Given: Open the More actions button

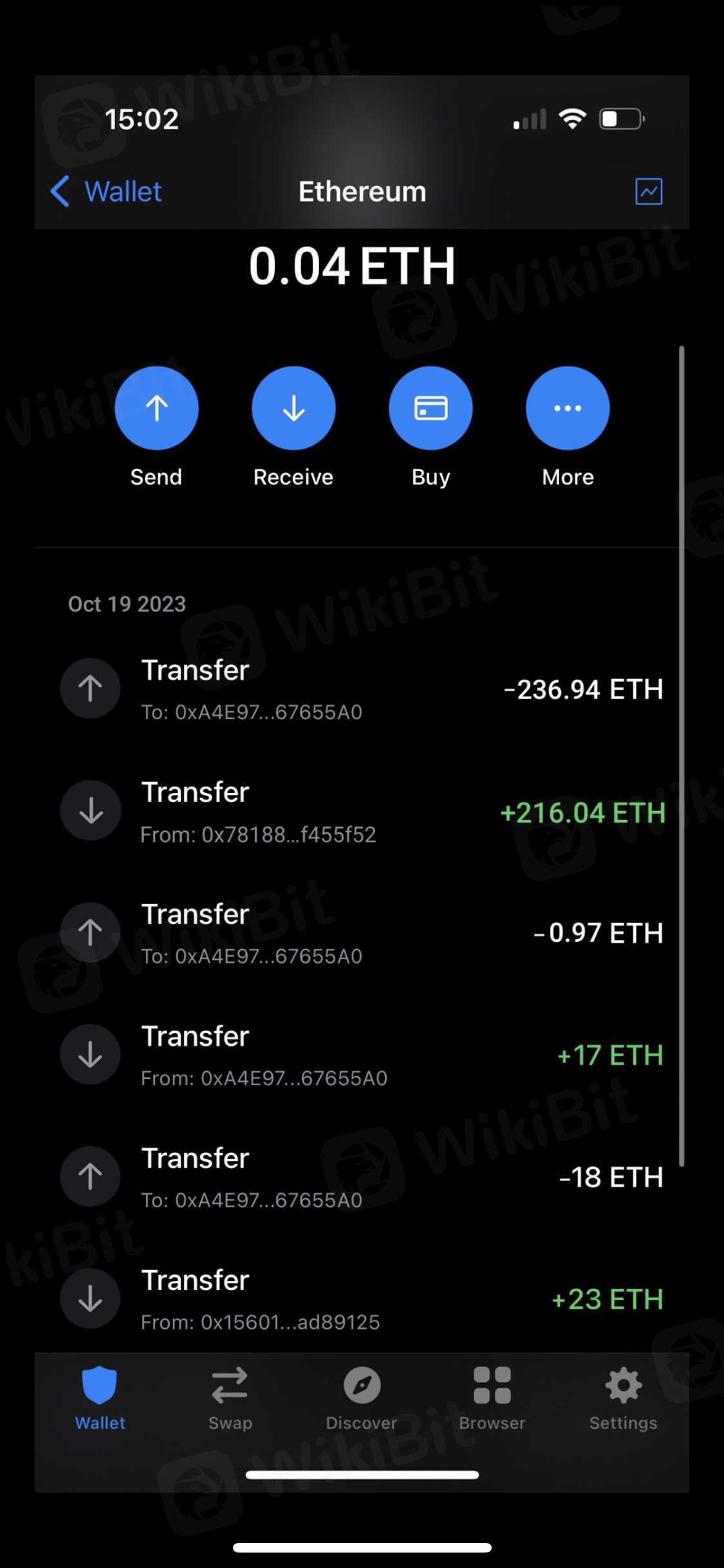Looking at the screenshot, I should tap(567, 408).
